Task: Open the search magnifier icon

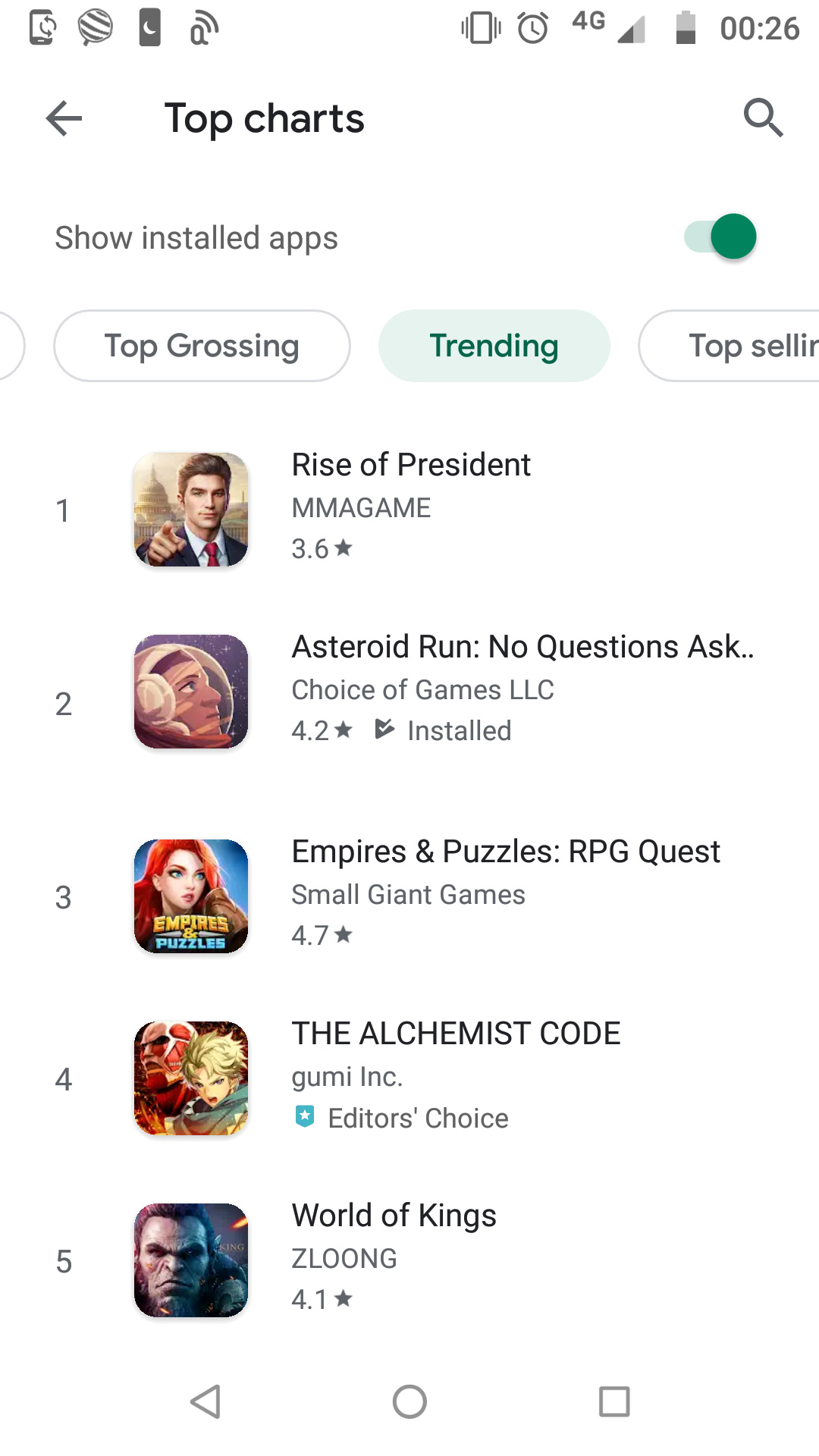Action: [x=762, y=118]
